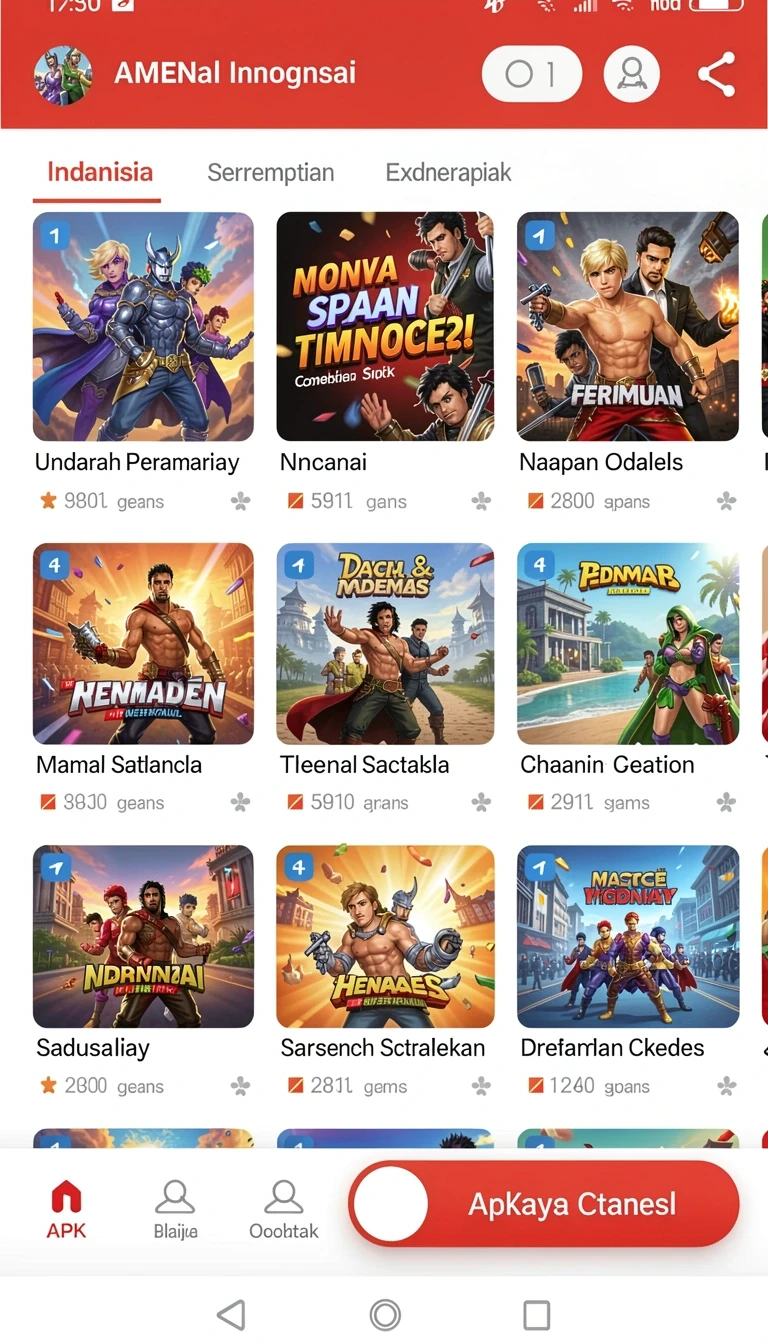Tap the red ApKaya Ctanesl button
768x1344 pixels.
(544, 1204)
